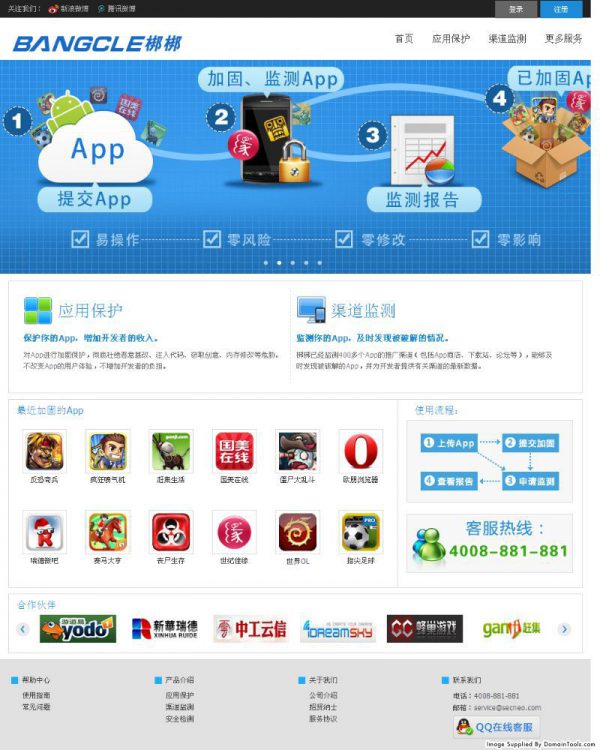The image size is (600, 750).
Task: Open the yodo partner logo
Action: coord(78,629)
